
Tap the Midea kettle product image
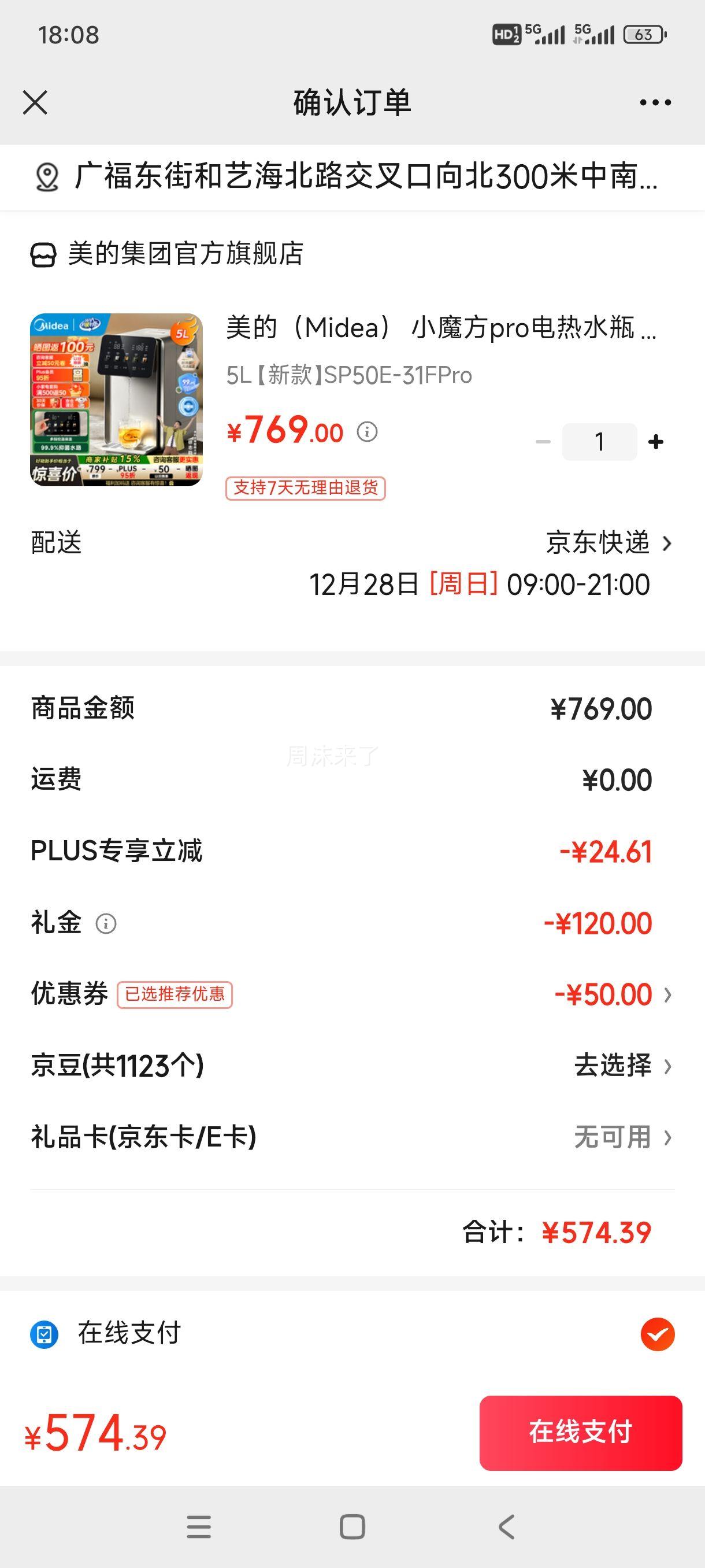coord(116,400)
